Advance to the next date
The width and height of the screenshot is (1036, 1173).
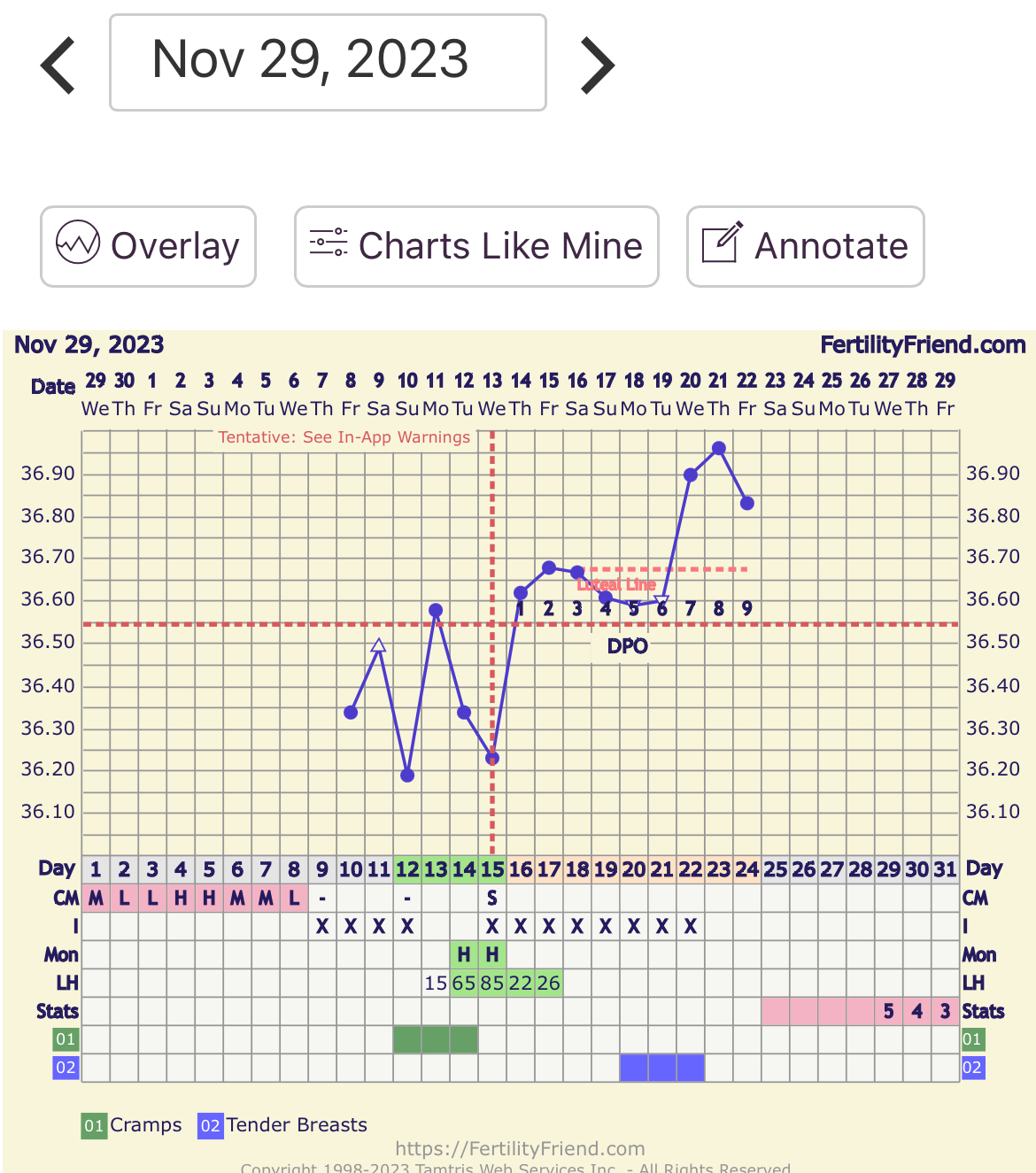pyautogui.click(x=597, y=65)
